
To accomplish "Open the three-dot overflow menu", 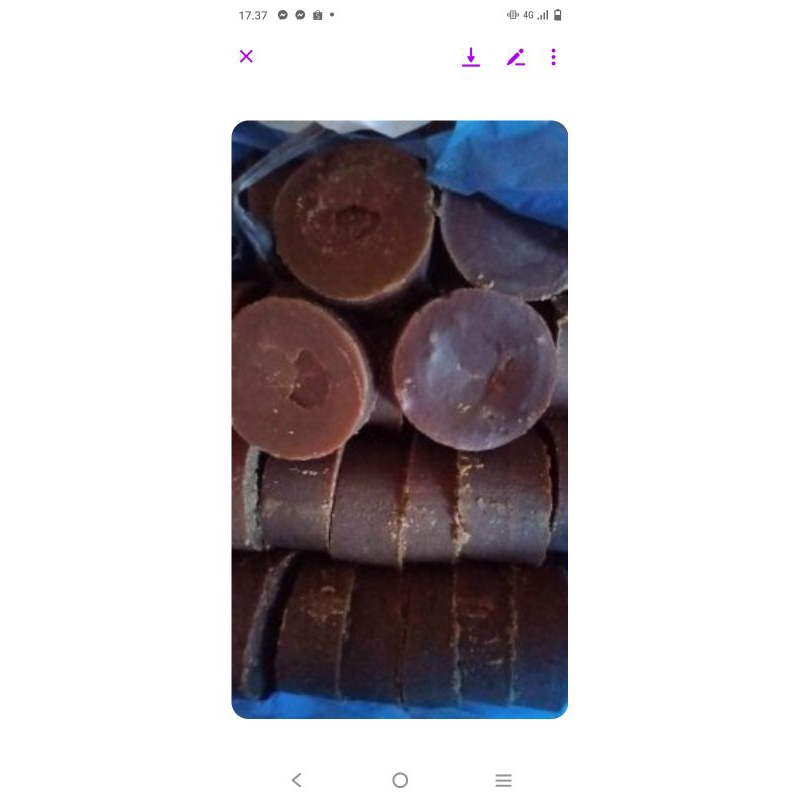I will 553,57.
